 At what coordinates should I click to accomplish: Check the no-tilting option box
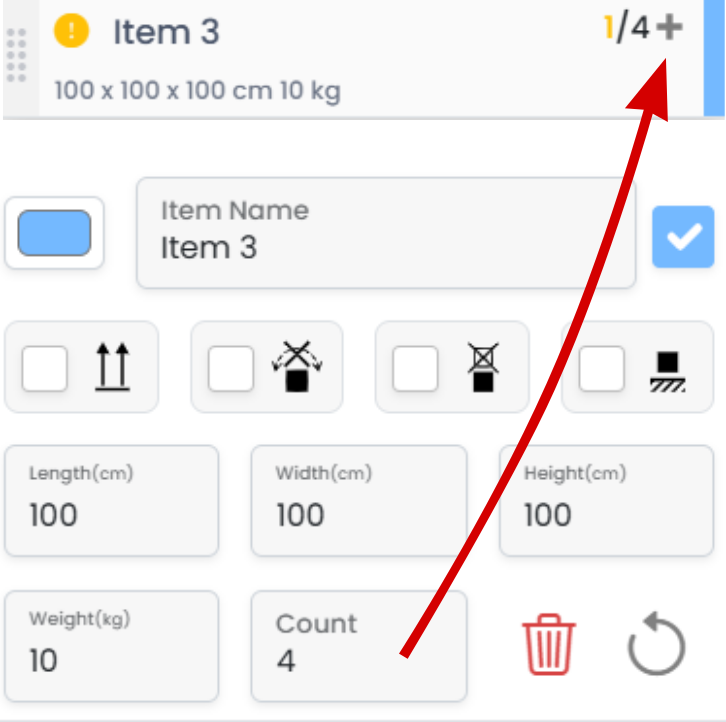(231, 368)
